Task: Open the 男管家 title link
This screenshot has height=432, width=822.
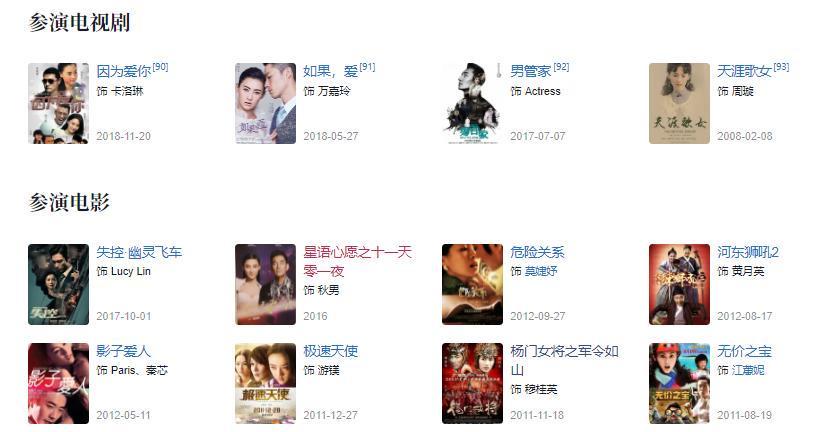Action: [x=530, y=72]
